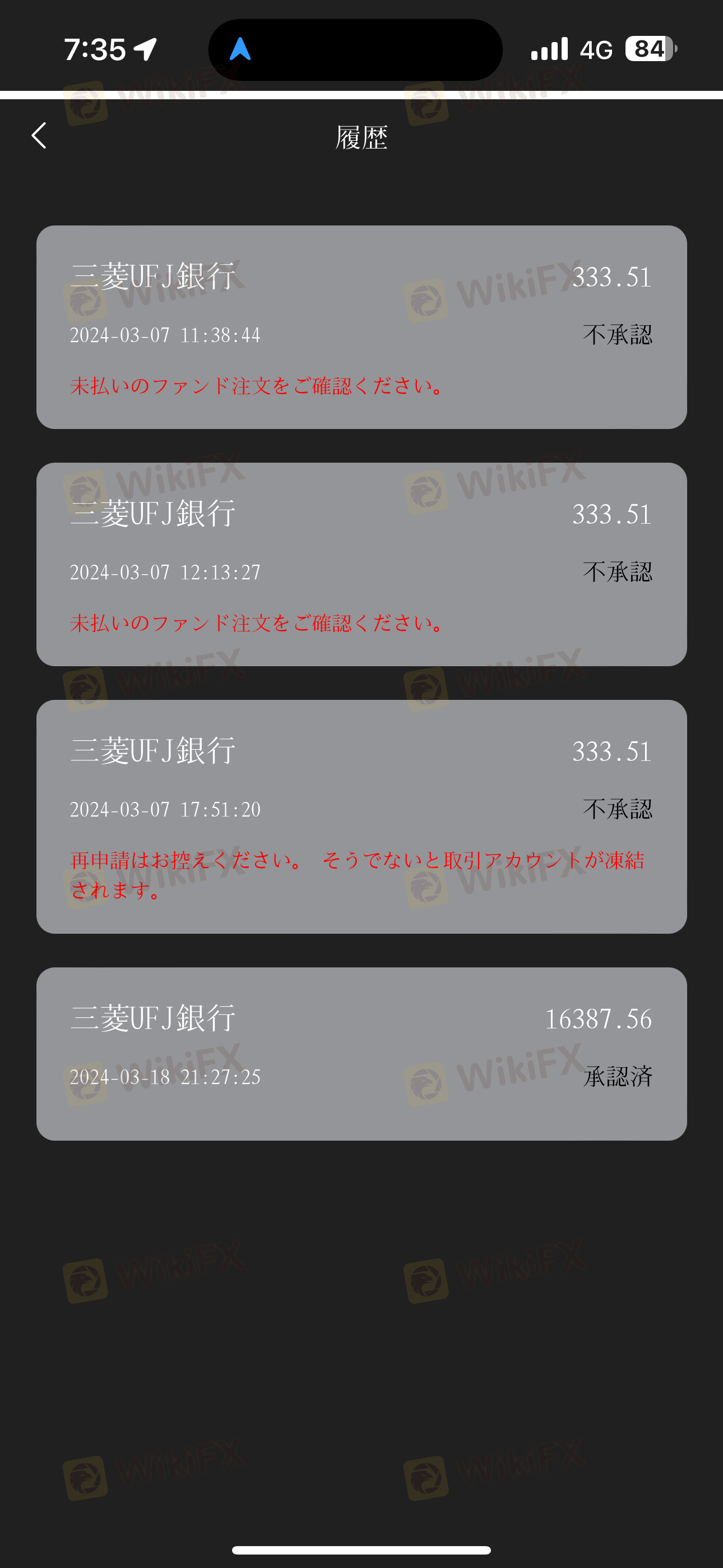Open the record dated 2024-03-07 12:13:27

point(361,564)
